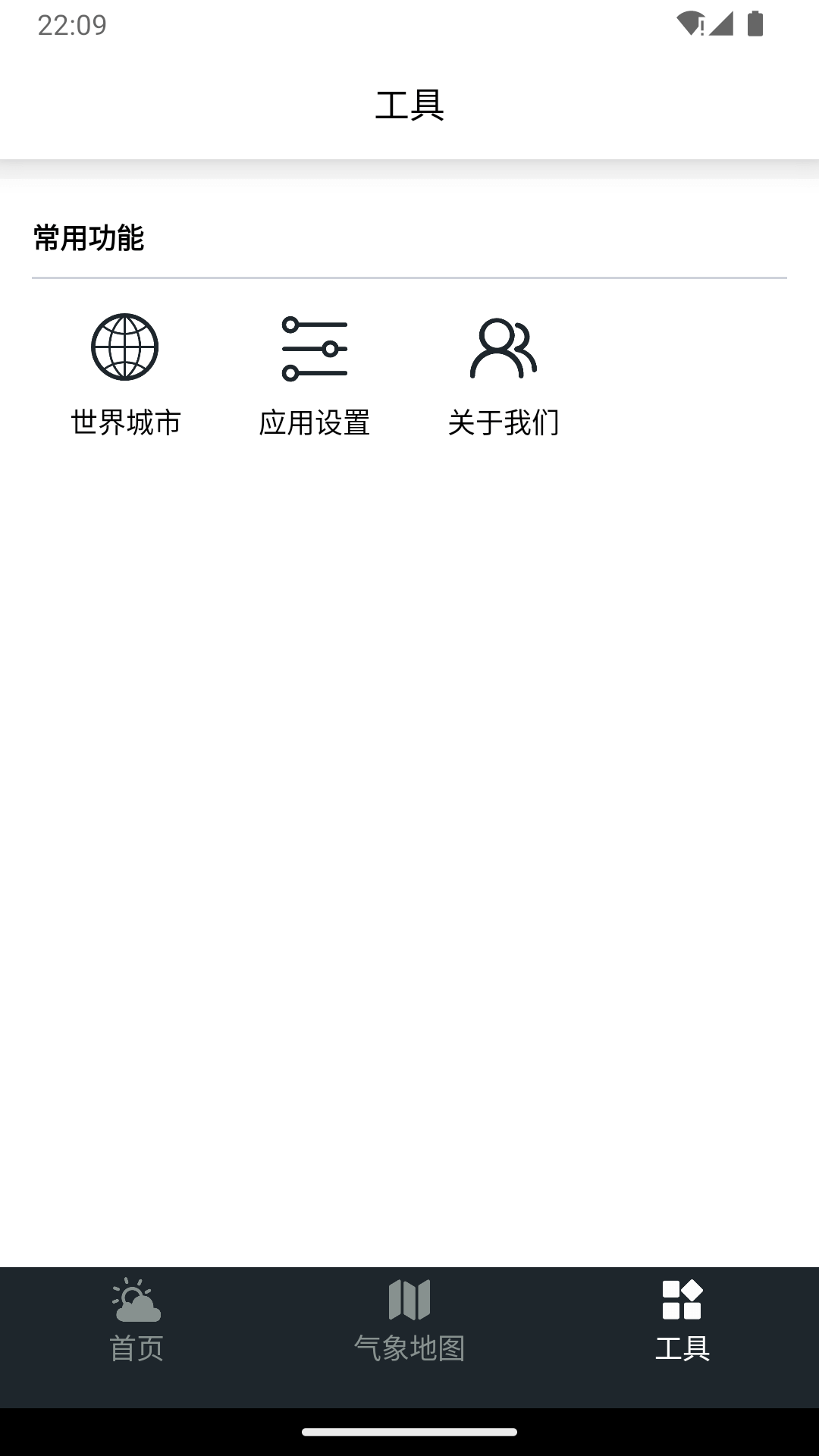The width and height of the screenshot is (819, 1456).
Task: Click the divider under 常用功能
Action: 409,280
